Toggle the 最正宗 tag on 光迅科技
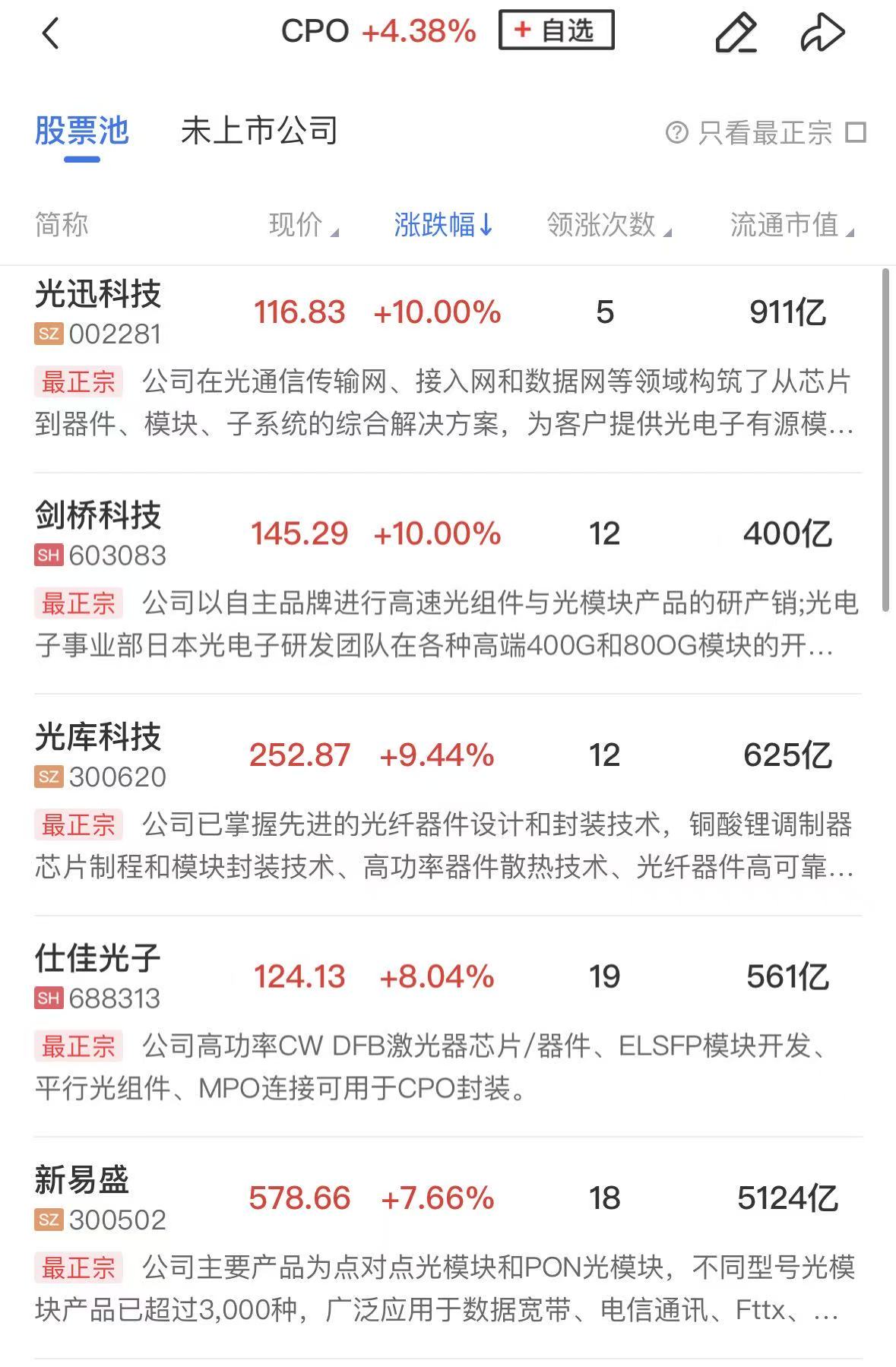Viewport: 896px width, 1367px height. coord(78,383)
